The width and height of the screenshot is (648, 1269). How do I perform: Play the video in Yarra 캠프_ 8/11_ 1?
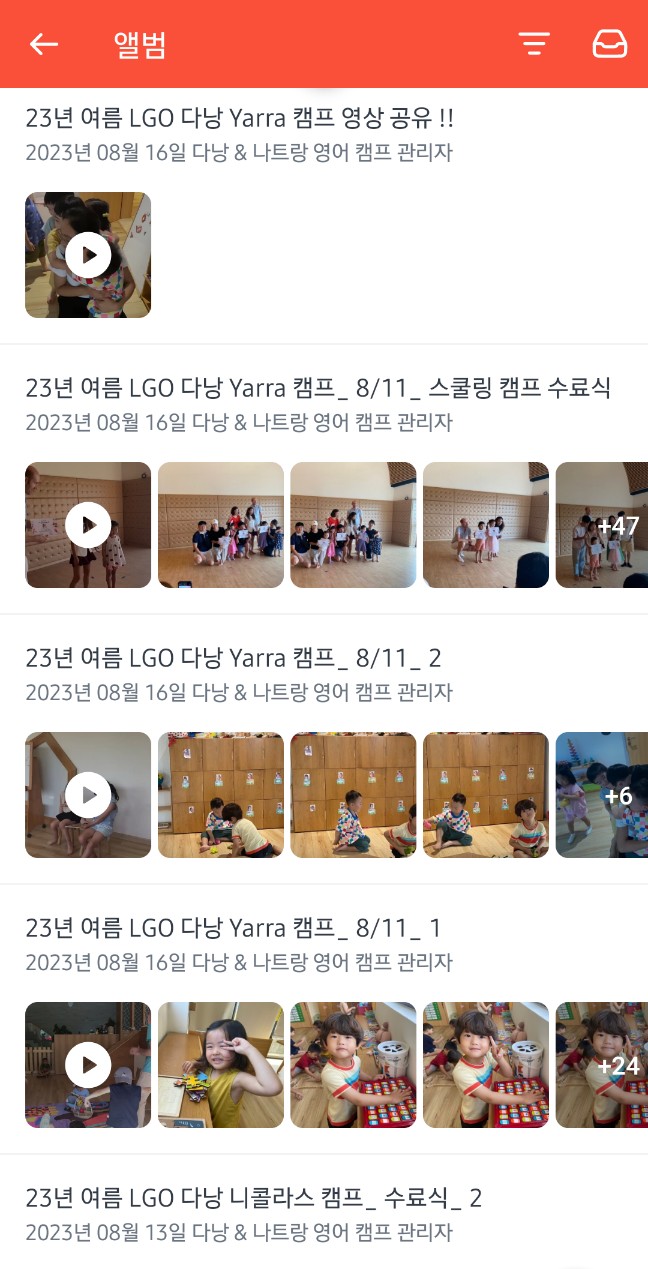pyautogui.click(x=88, y=1065)
